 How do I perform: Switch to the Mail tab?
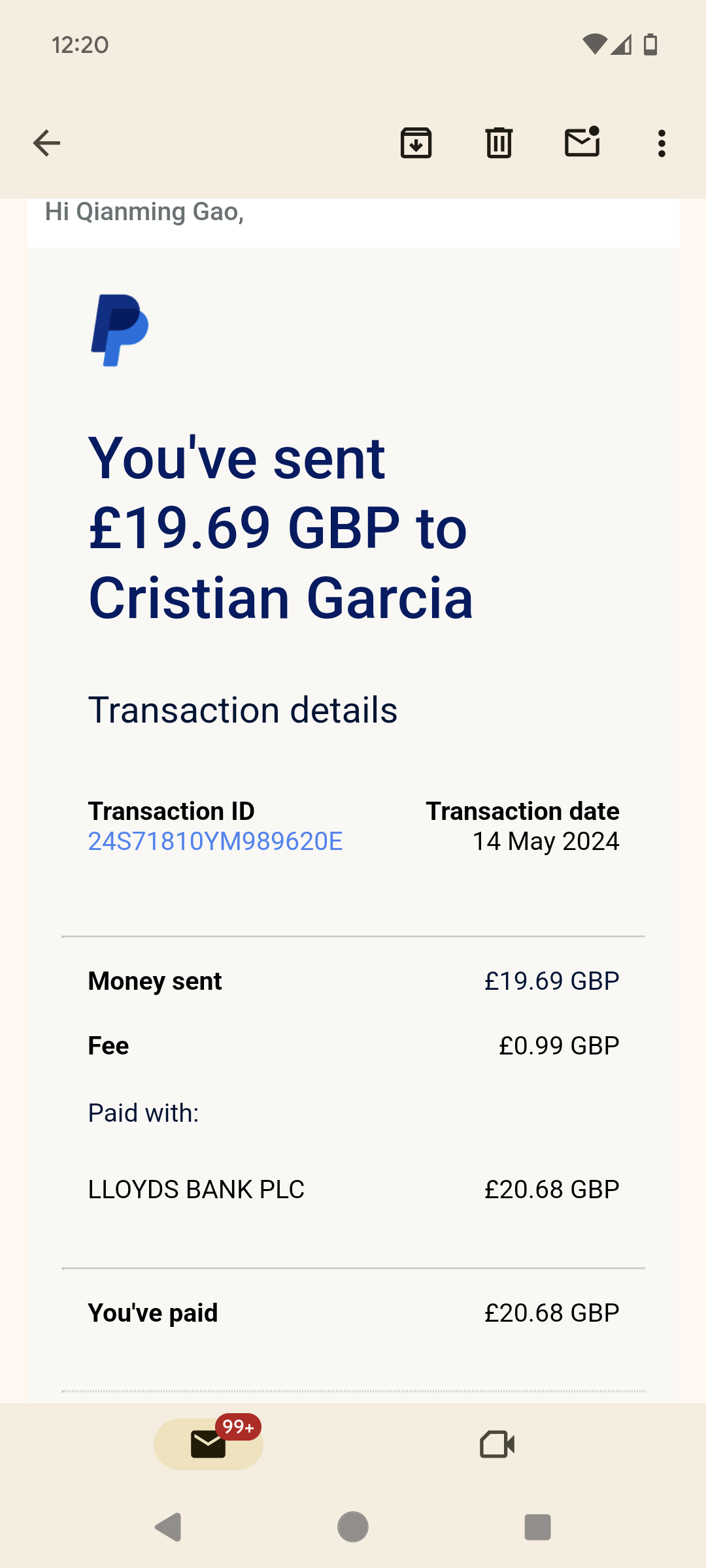pyautogui.click(x=209, y=1444)
